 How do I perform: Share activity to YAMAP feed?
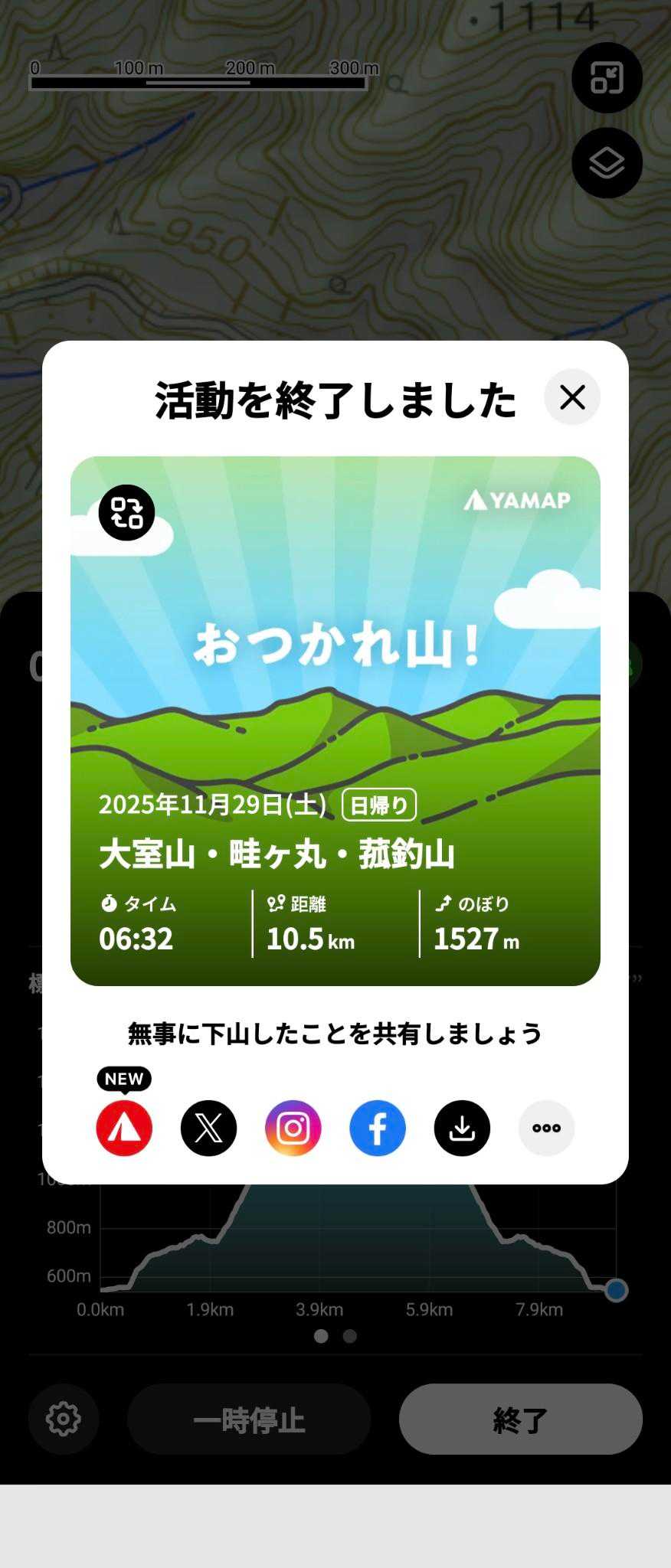(x=124, y=1128)
